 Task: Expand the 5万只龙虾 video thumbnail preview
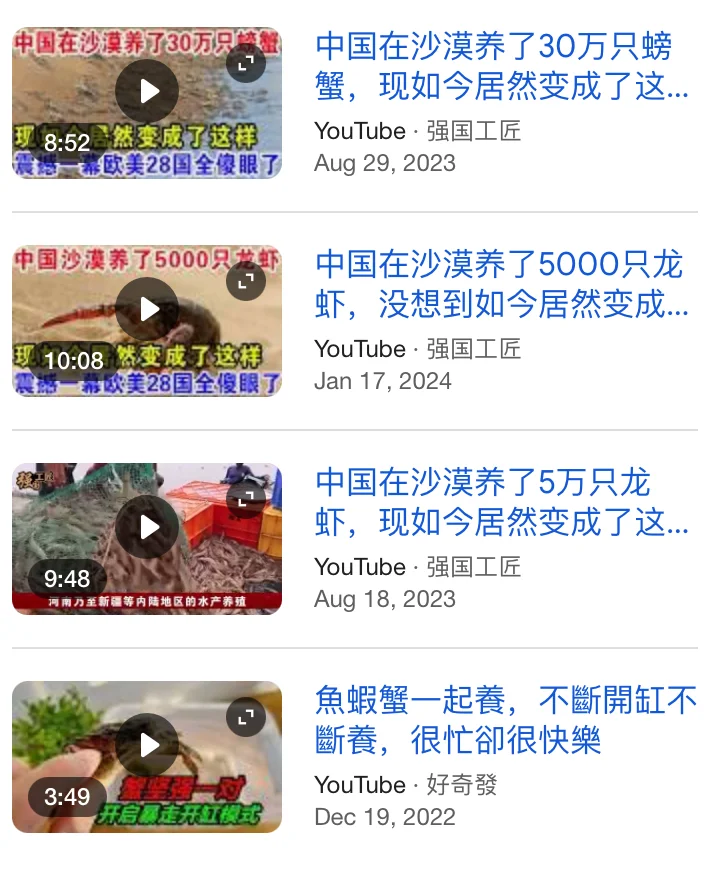click(x=246, y=499)
